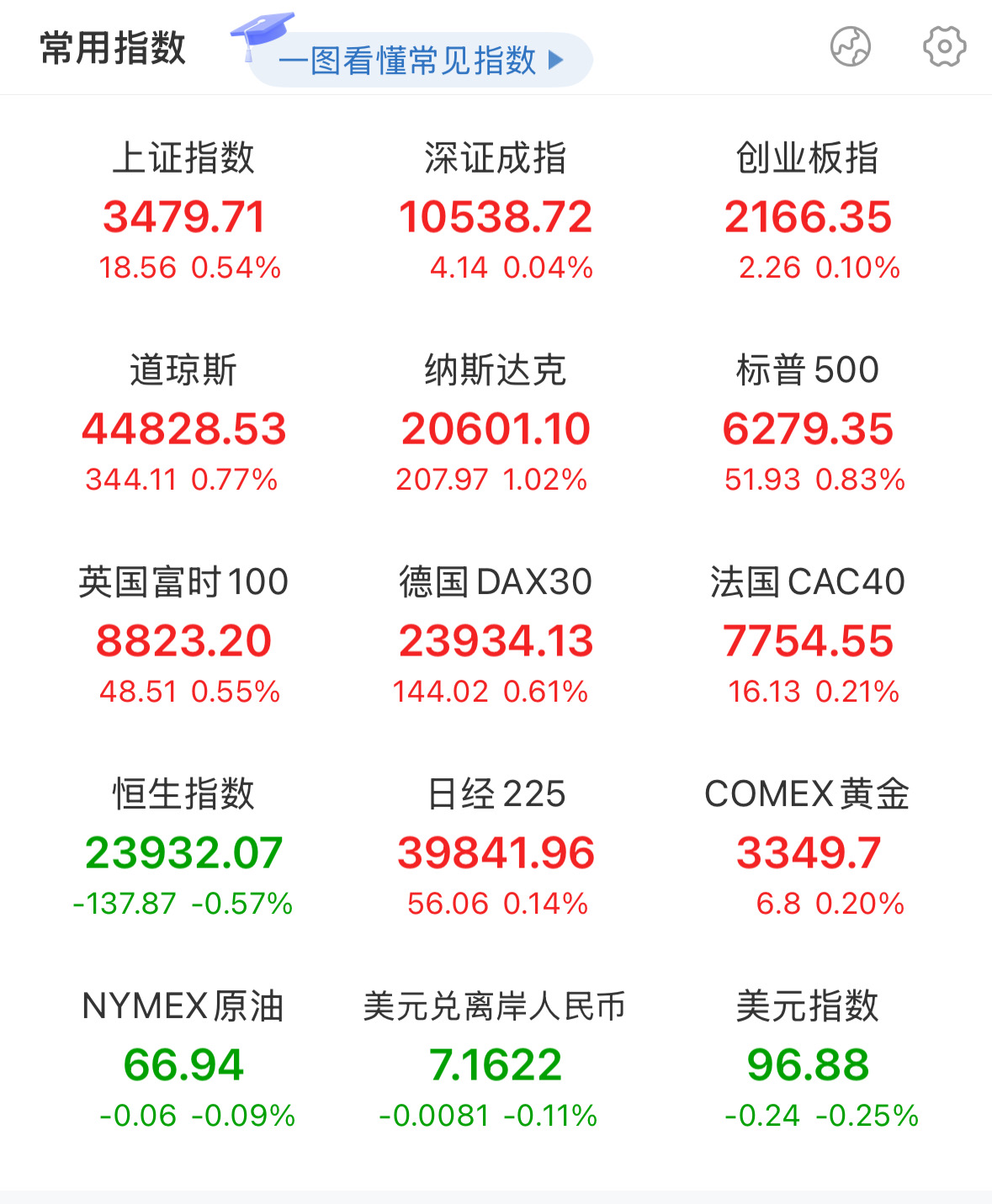Open index settings gear icon
Screen dimensions: 992x1204
[x=944, y=46]
